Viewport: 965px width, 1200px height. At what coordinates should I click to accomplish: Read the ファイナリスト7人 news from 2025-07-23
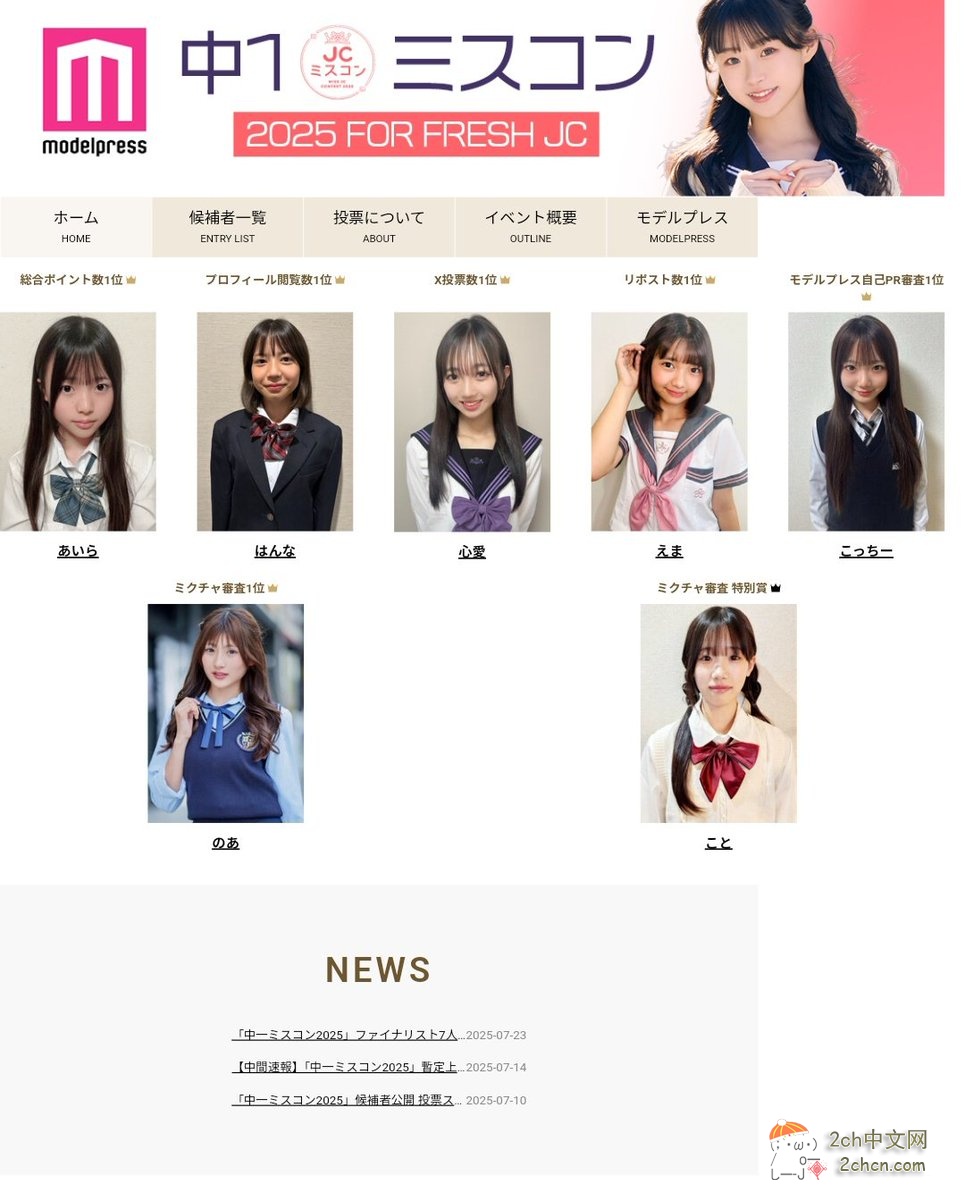coord(345,1035)
